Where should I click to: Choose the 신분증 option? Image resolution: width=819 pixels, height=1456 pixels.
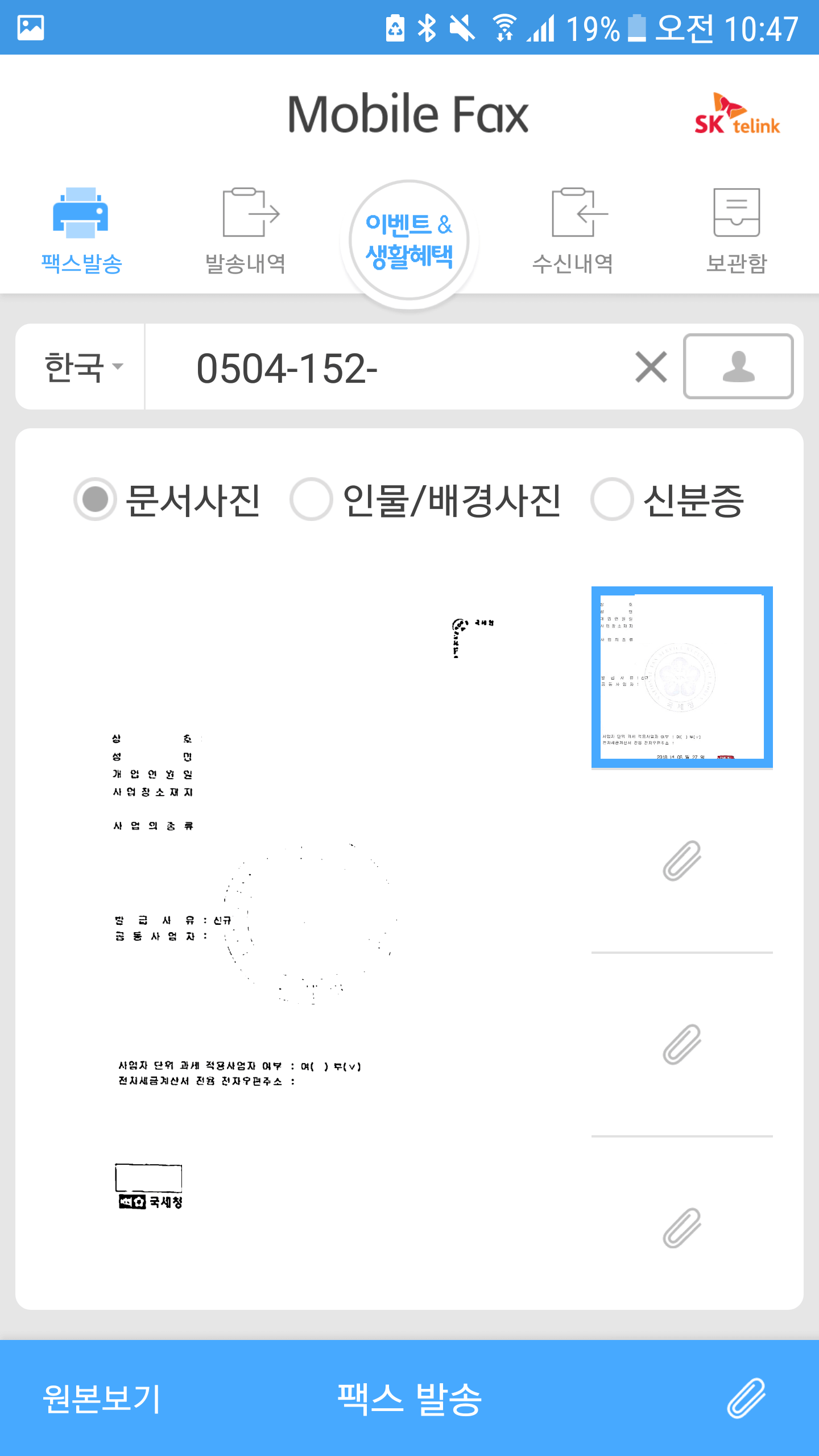(612, 499)
